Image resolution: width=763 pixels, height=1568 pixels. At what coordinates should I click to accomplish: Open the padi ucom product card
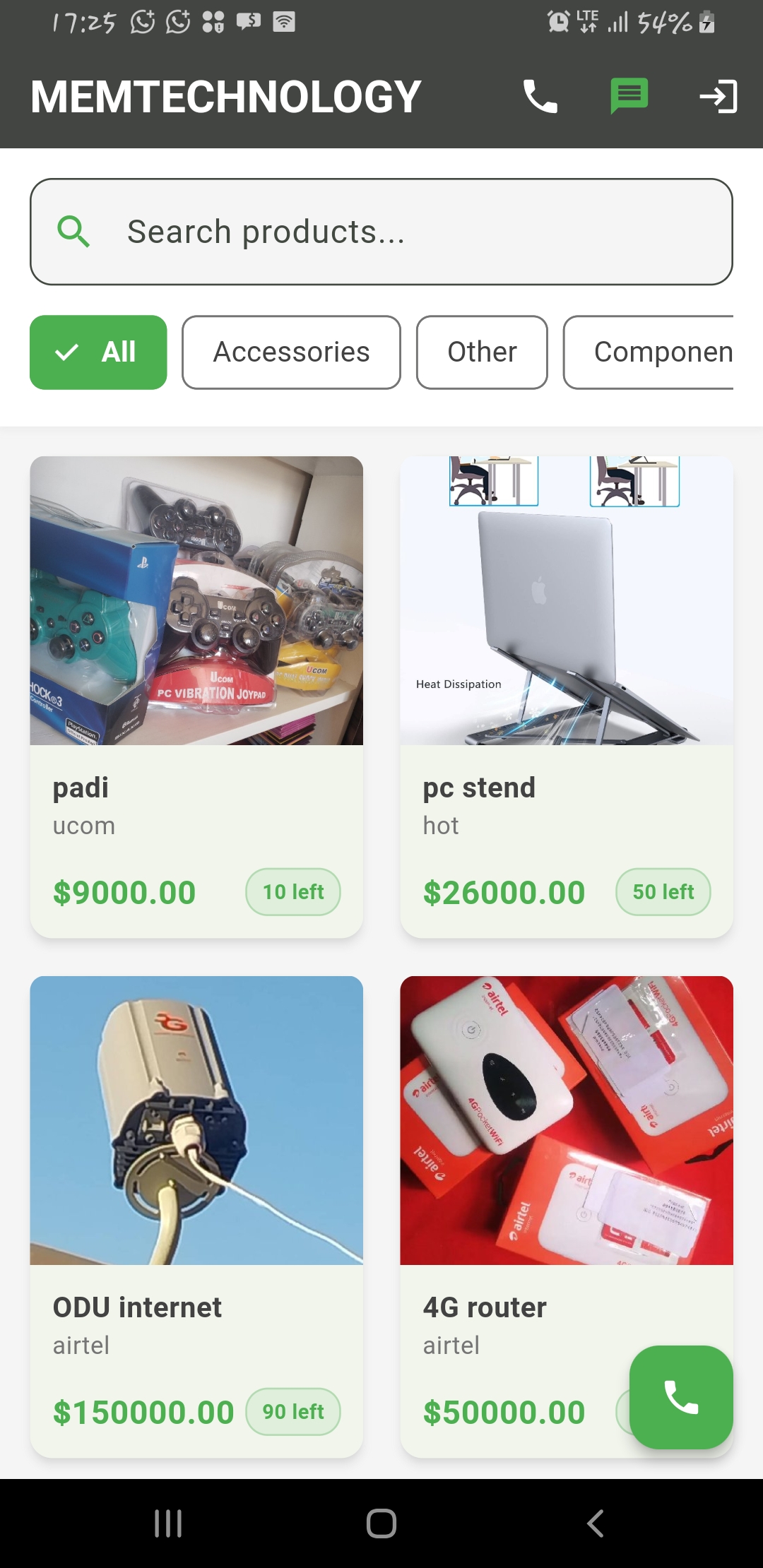pos(196,696)
